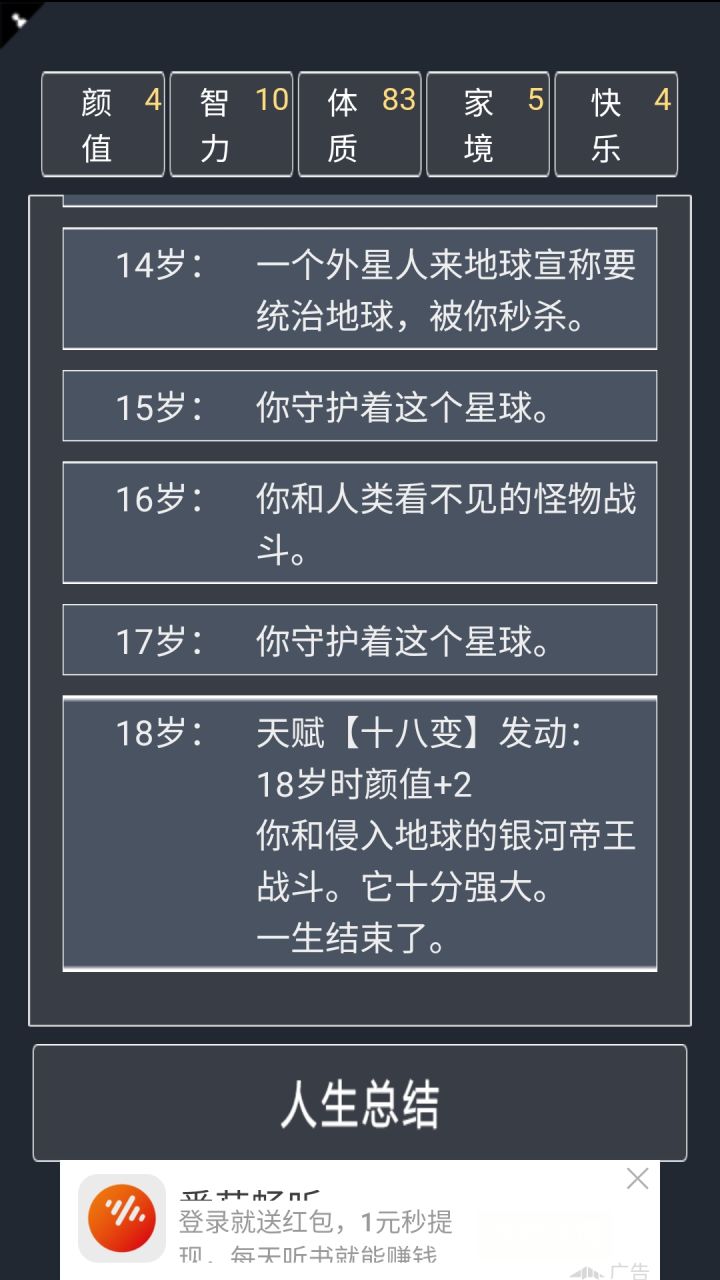Select the 16岁 monster battle log entry
720x1280 pixels.
pos(360,521)
